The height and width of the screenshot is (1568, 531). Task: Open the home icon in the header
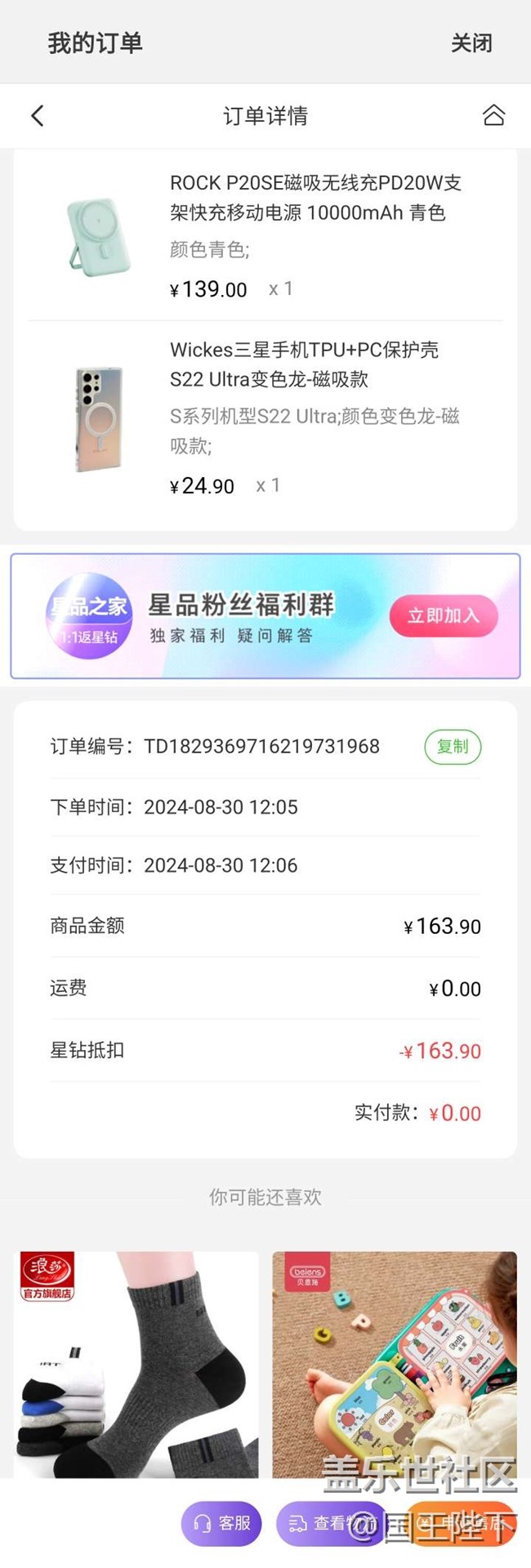pos(493,116)
